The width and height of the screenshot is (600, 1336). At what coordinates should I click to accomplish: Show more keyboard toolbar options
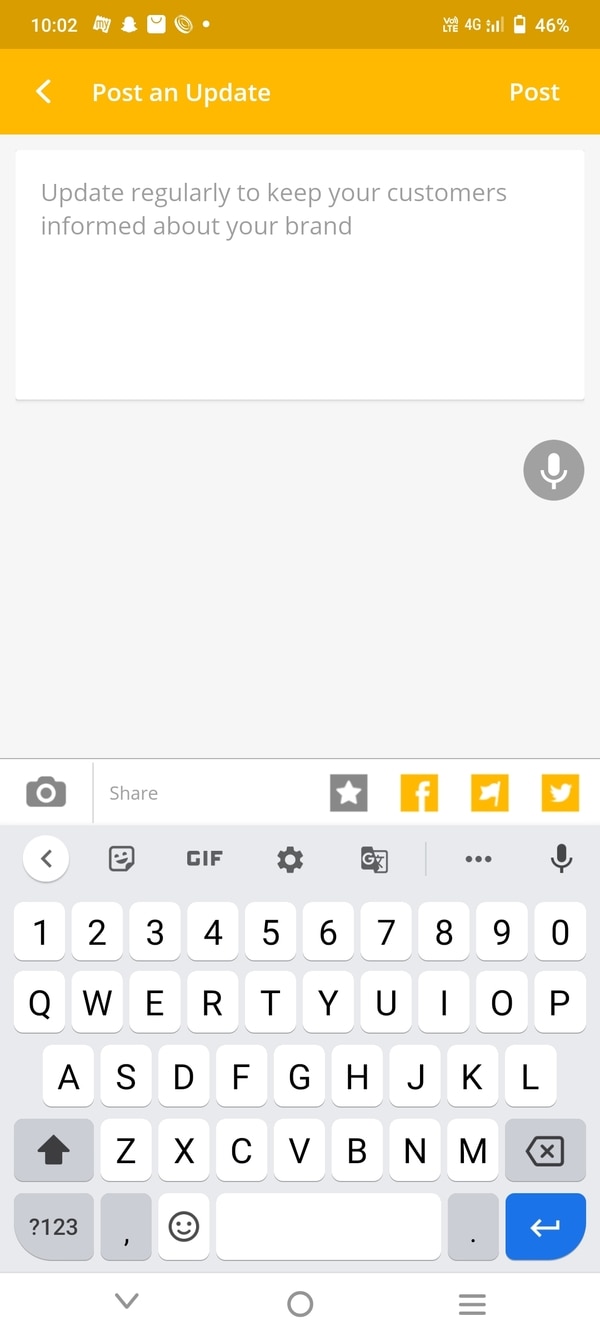(x=478, y=858)
